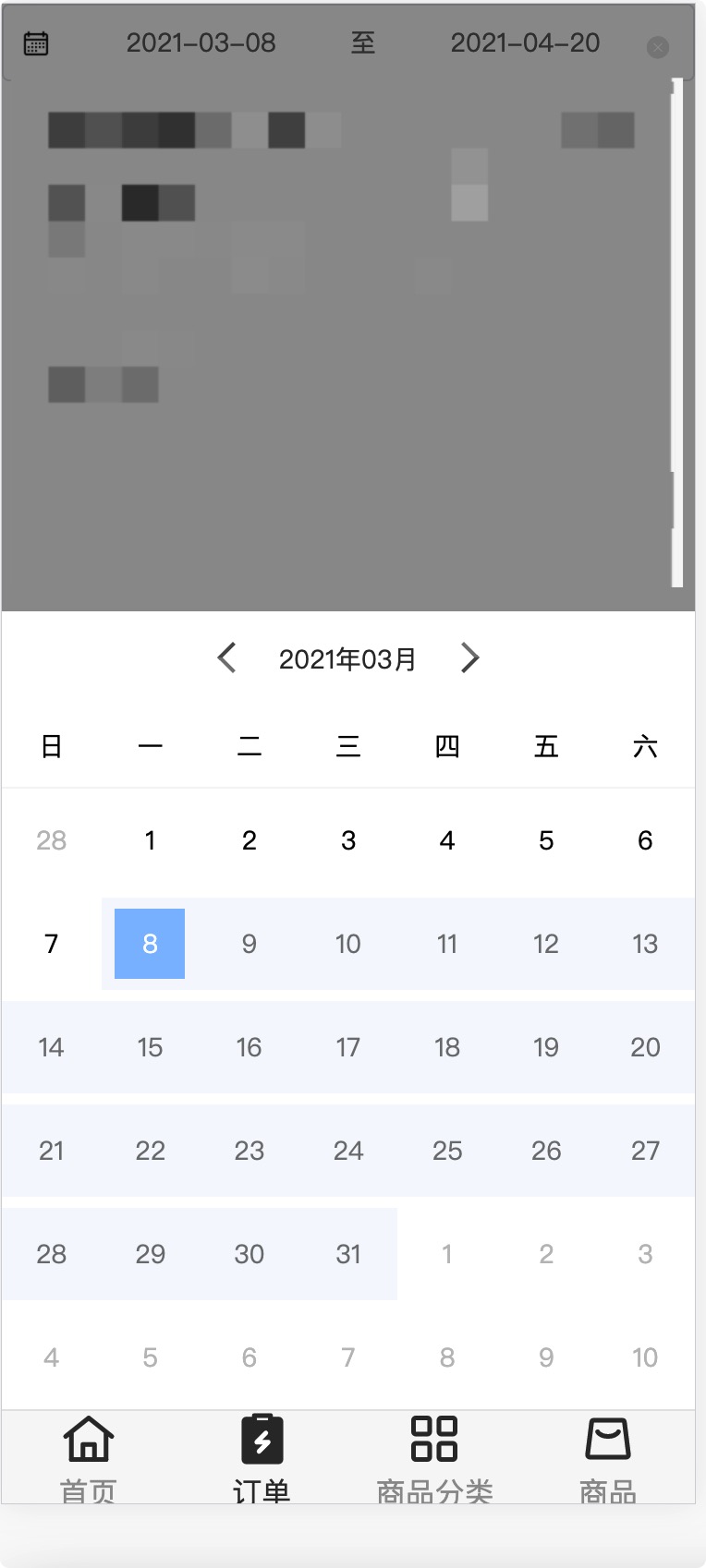This screenshot has width=706, height=1568.
Task: Select March 27 in the calendar
Action: point(645,1151)
